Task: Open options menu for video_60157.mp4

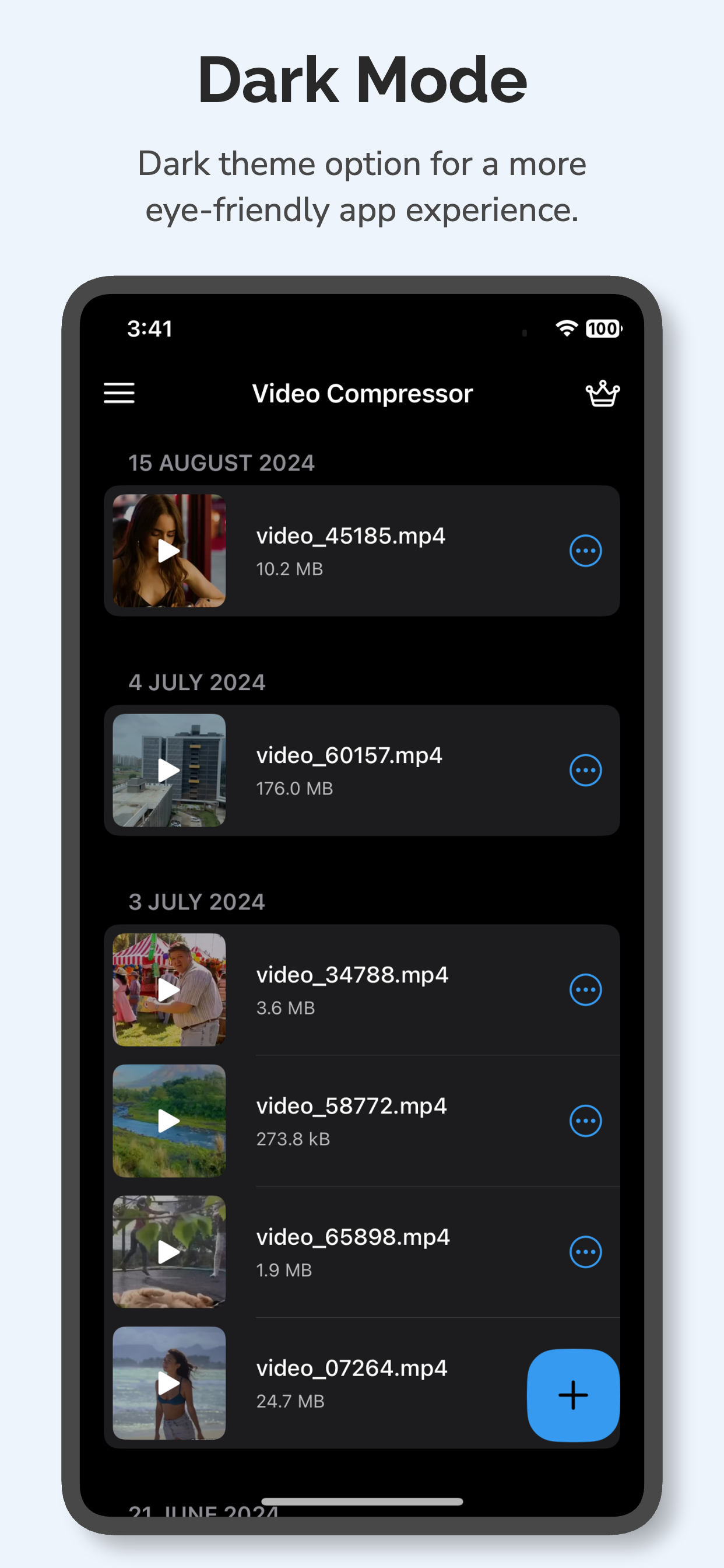Action: [585, 769]
